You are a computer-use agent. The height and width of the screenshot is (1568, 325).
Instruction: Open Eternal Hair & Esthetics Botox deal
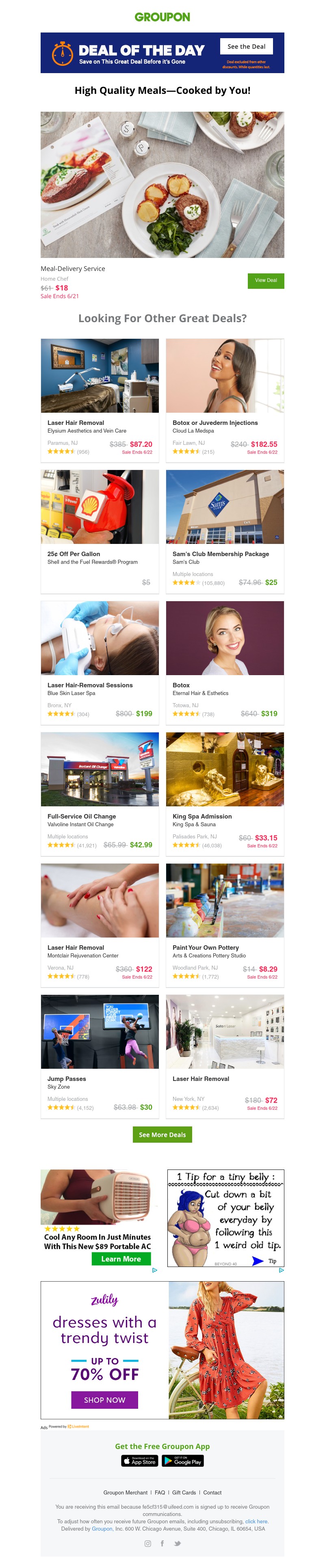point(225,638)
